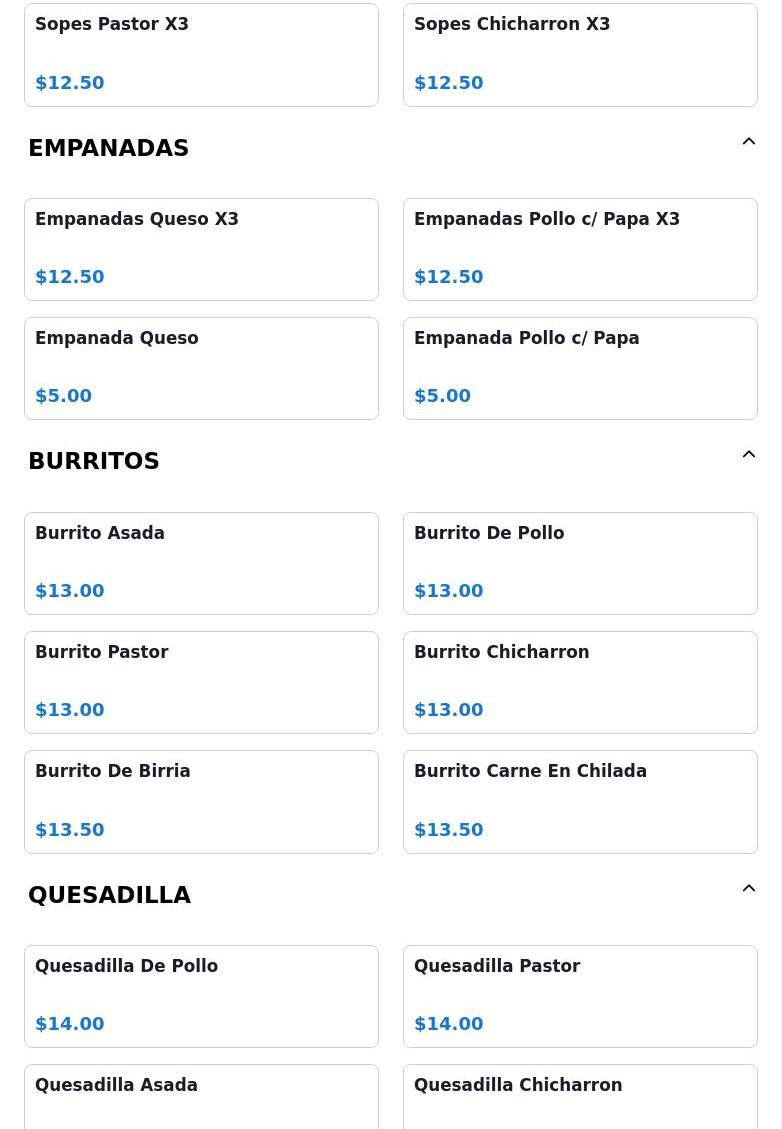Open Burrito Asada card
Image resolution: width=782 pixels, height=1129 pixels.
[x=201, y=563]
